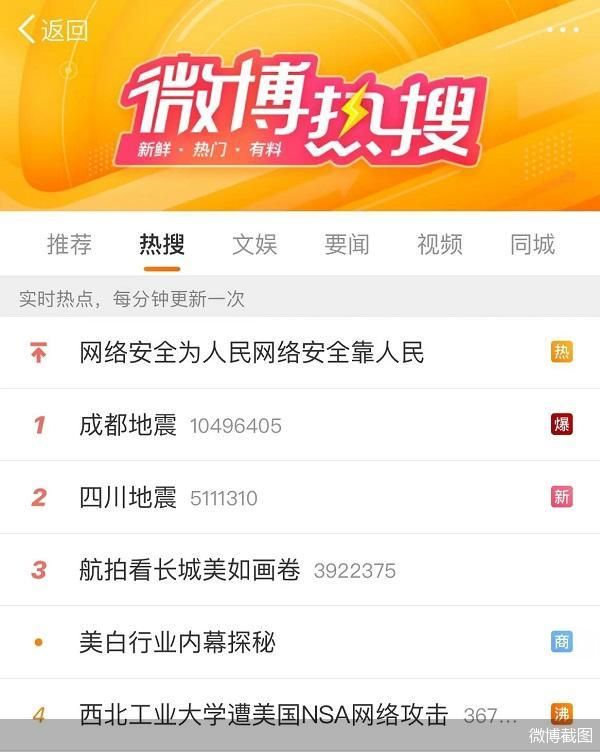Image resolution: width=600 pixels, height=752 pixels.
Task: Switch to the 文娱 tab
Action: coord(254,244)
